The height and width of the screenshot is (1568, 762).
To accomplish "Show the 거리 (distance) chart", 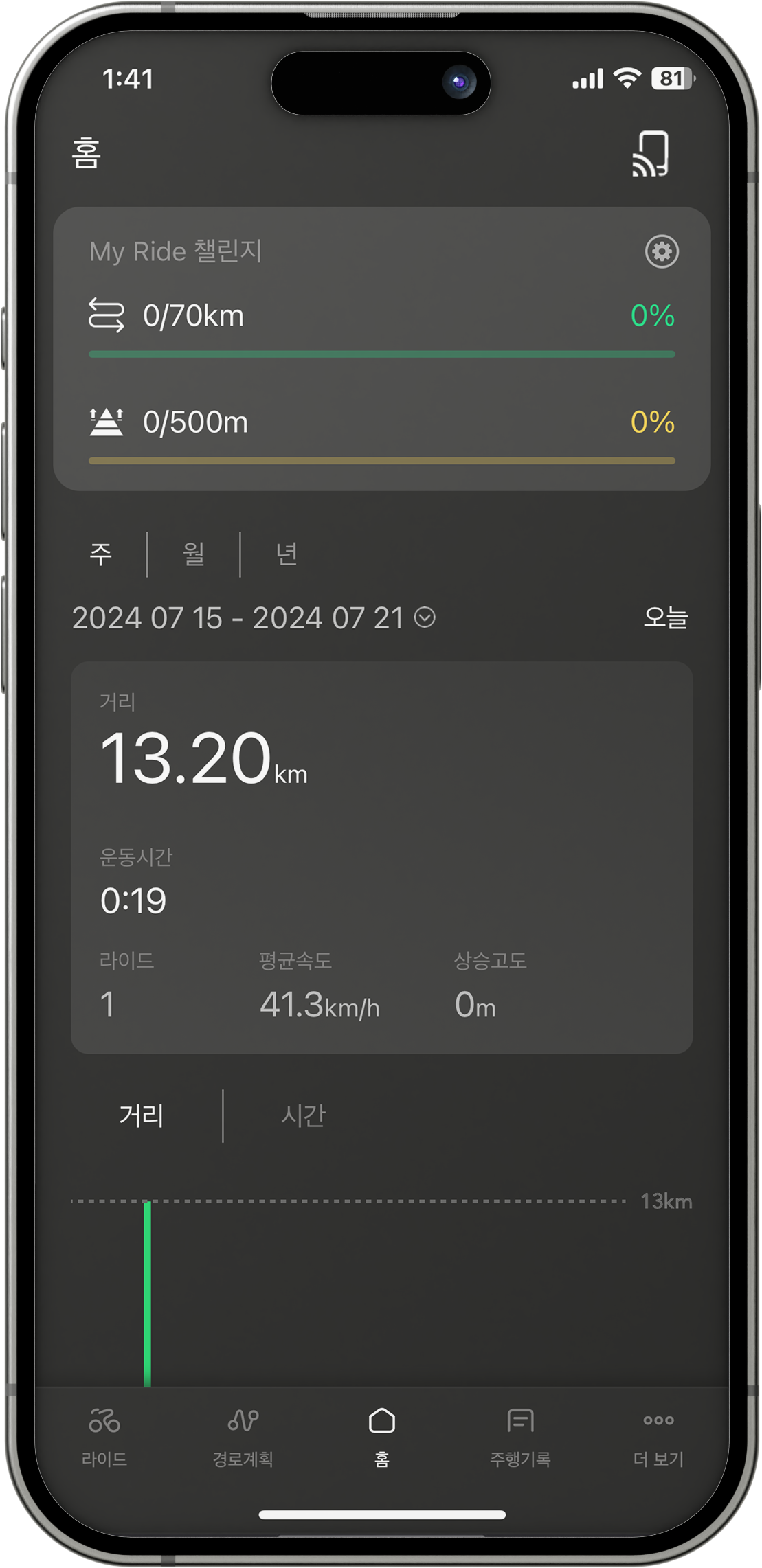I will tap(142, 1115).
